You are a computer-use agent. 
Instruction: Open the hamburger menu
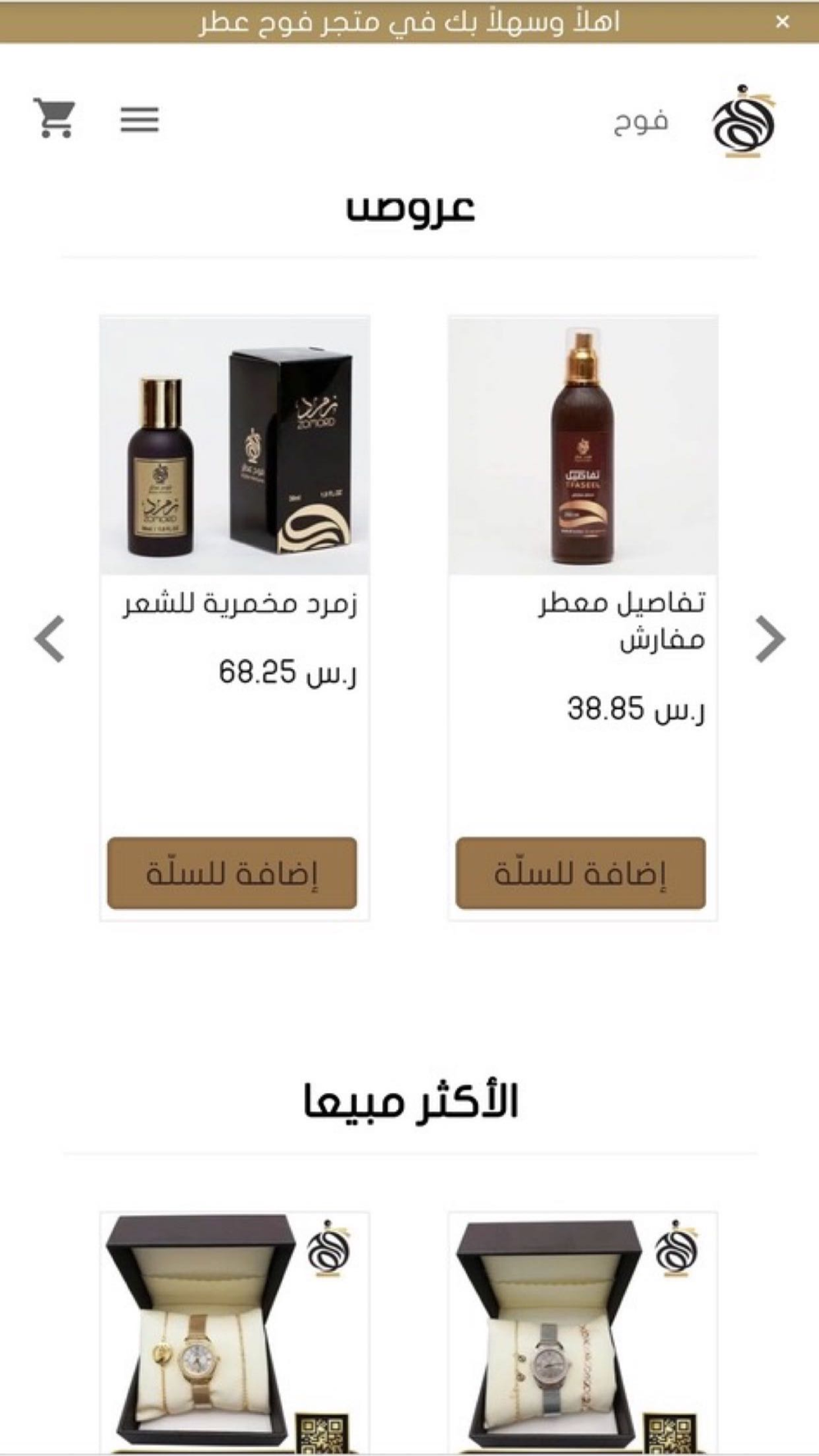[140, 120]
